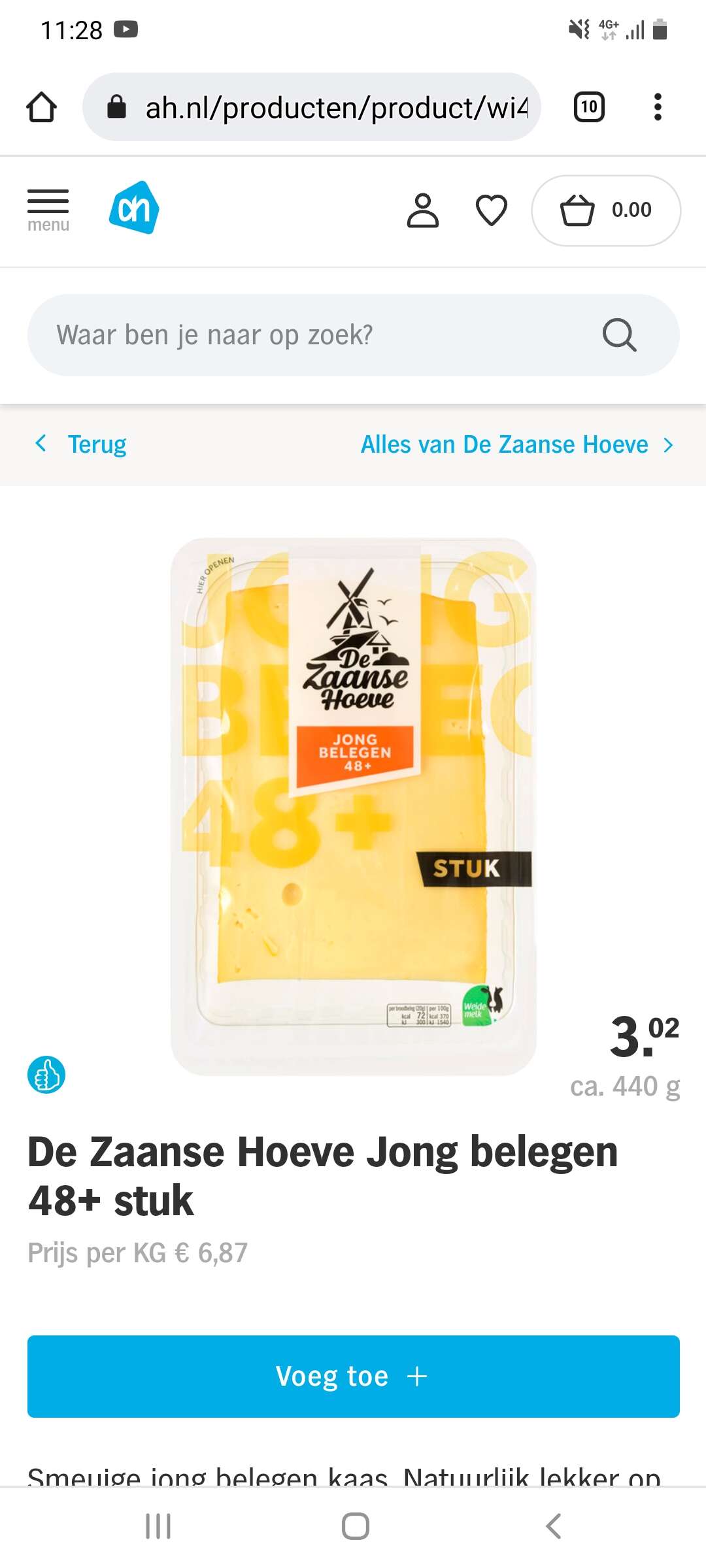Tap the blue thumbs-up badge icon
Viewport: 706px width, 1568px height.
[x=46, y=1074]
